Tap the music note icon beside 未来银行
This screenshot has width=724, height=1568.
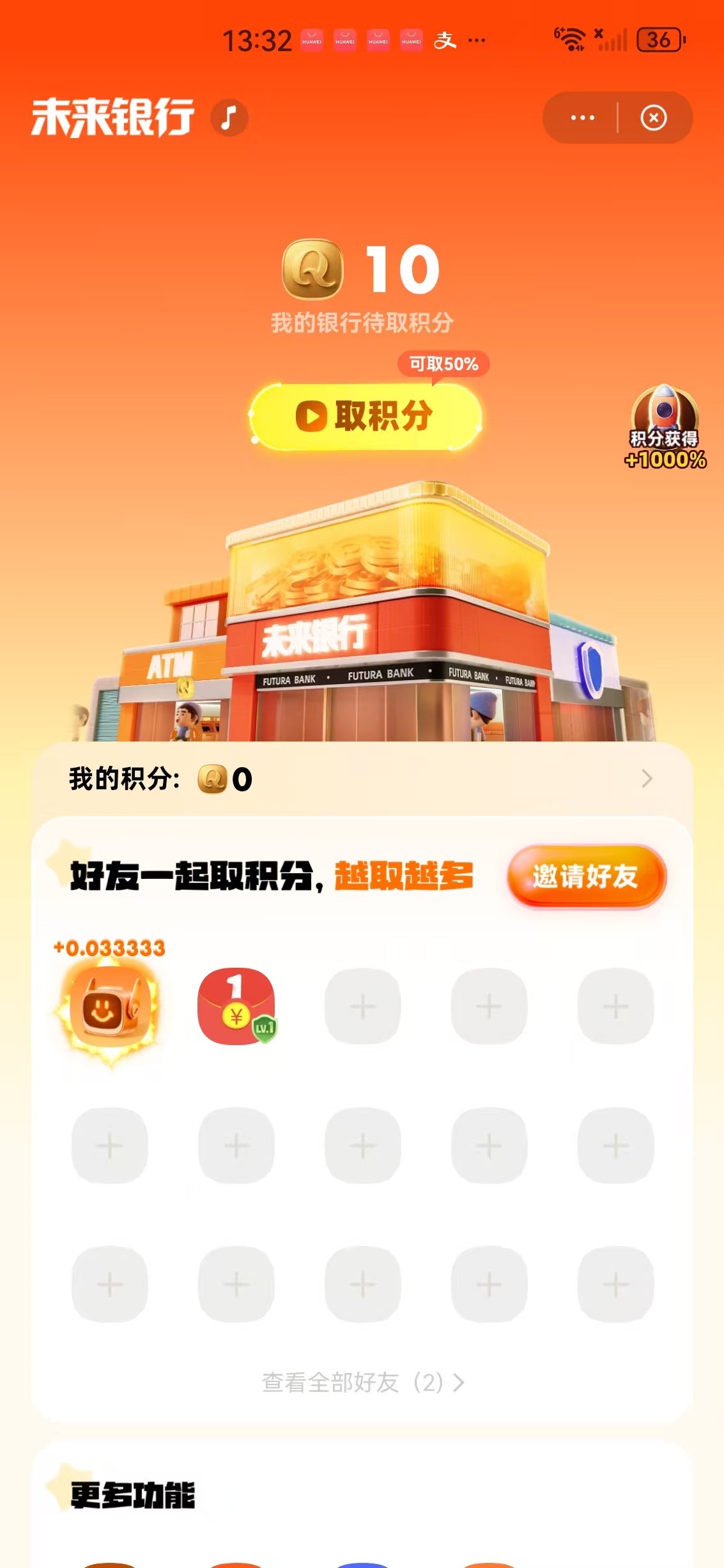(227, 117)
